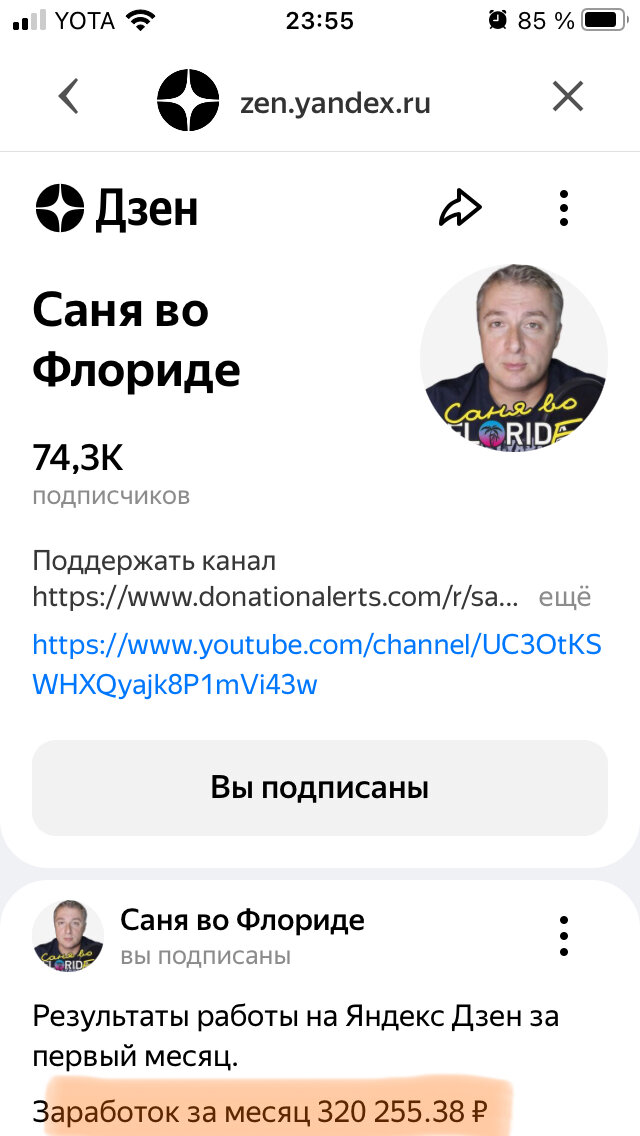Open the post's three-dot menu
This screenshot has height=1136, width=640.
(564, 935)
